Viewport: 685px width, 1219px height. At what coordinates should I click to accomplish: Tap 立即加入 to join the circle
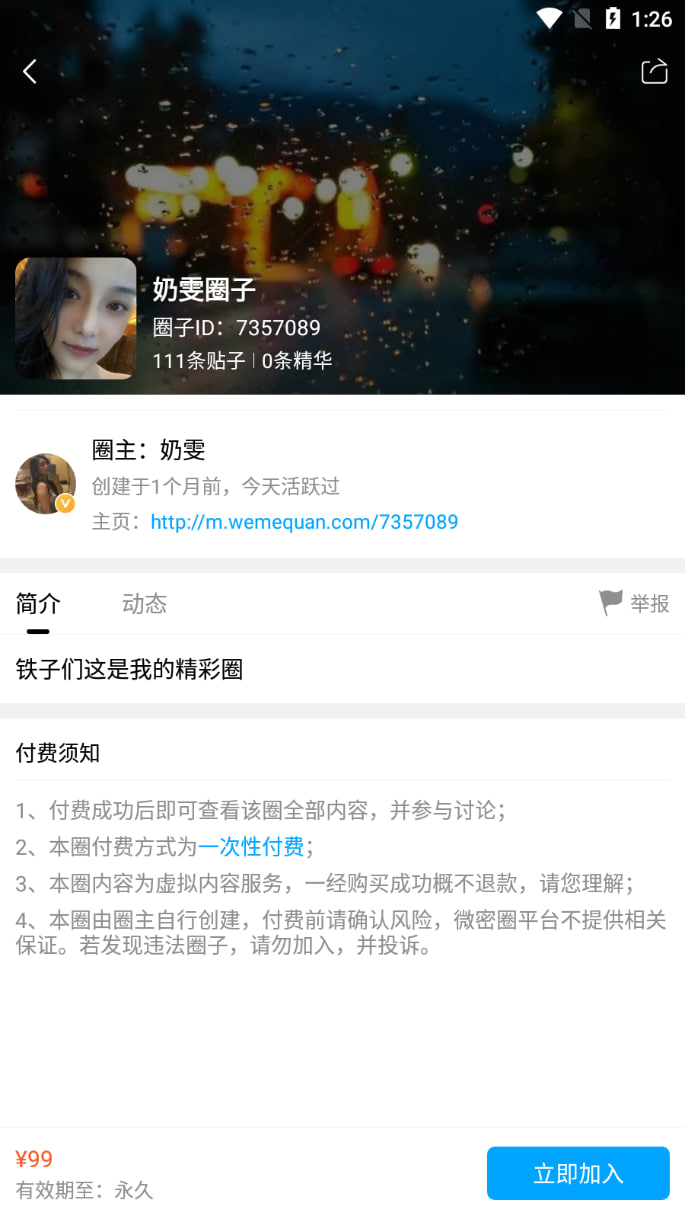pos(578,1173)
